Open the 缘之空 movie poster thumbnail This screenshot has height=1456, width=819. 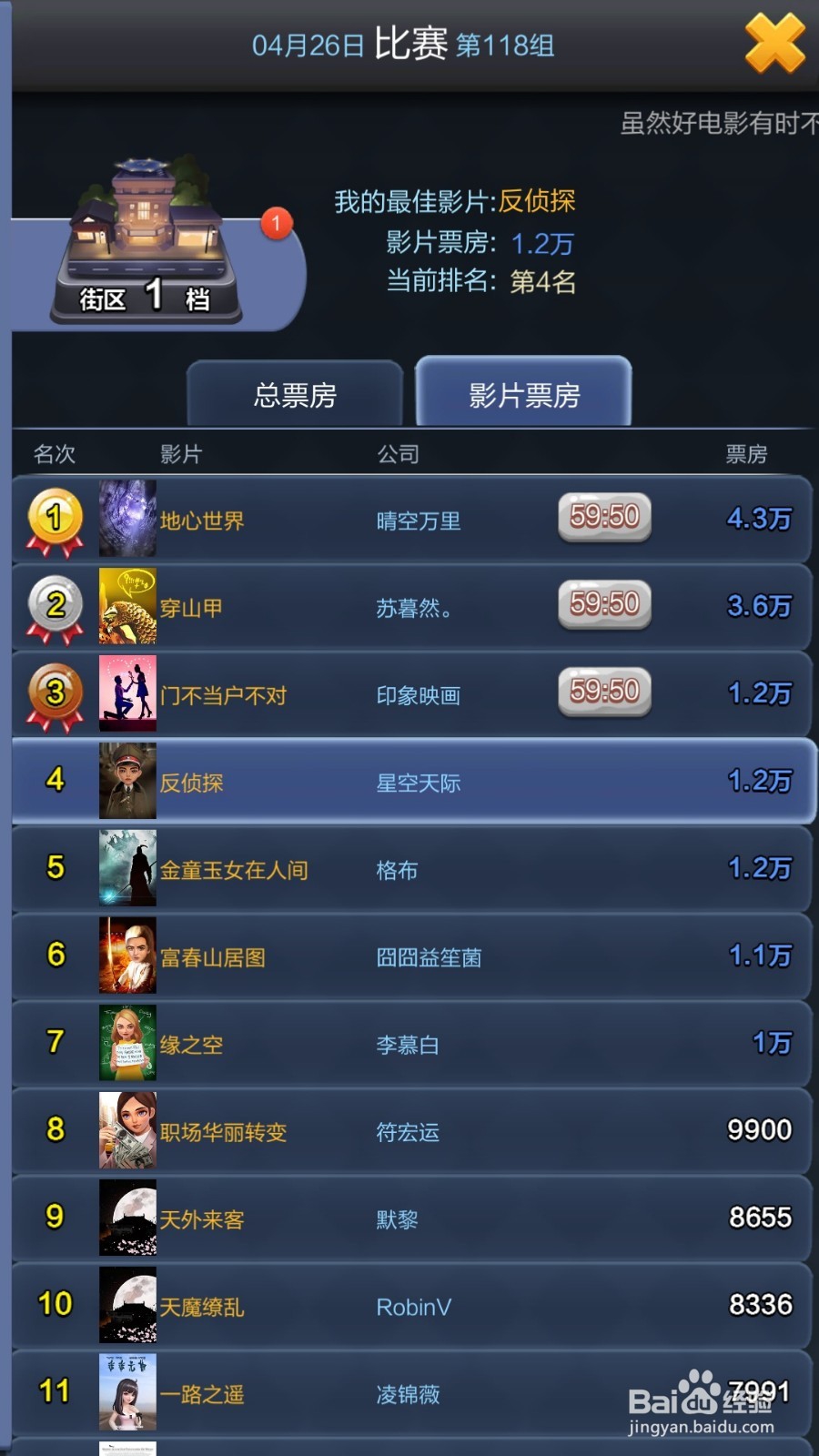[x=127, y=1043]
